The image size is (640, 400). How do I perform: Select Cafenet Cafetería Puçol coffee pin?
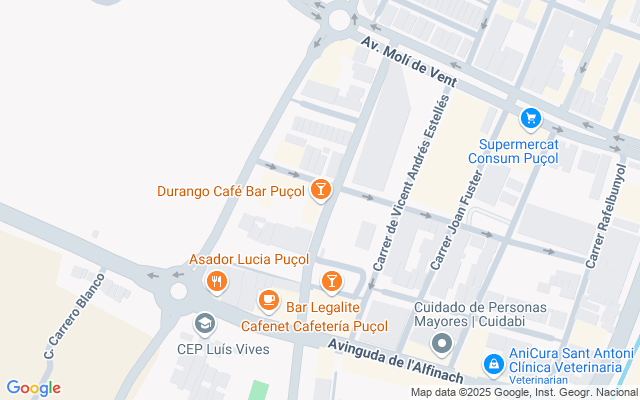point(268,299)
